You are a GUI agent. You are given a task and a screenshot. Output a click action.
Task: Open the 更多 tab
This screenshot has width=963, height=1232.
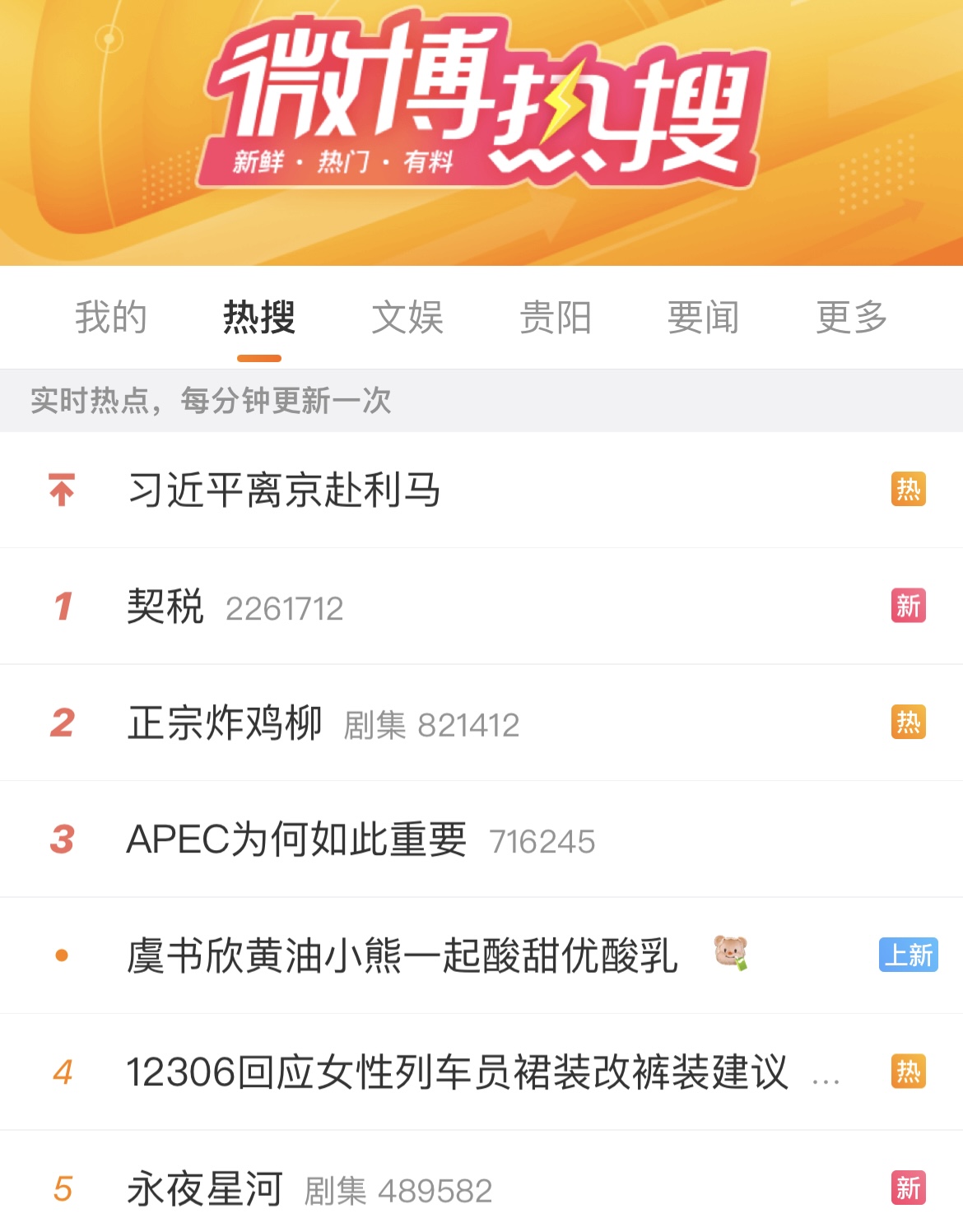(x=852, y=318)
